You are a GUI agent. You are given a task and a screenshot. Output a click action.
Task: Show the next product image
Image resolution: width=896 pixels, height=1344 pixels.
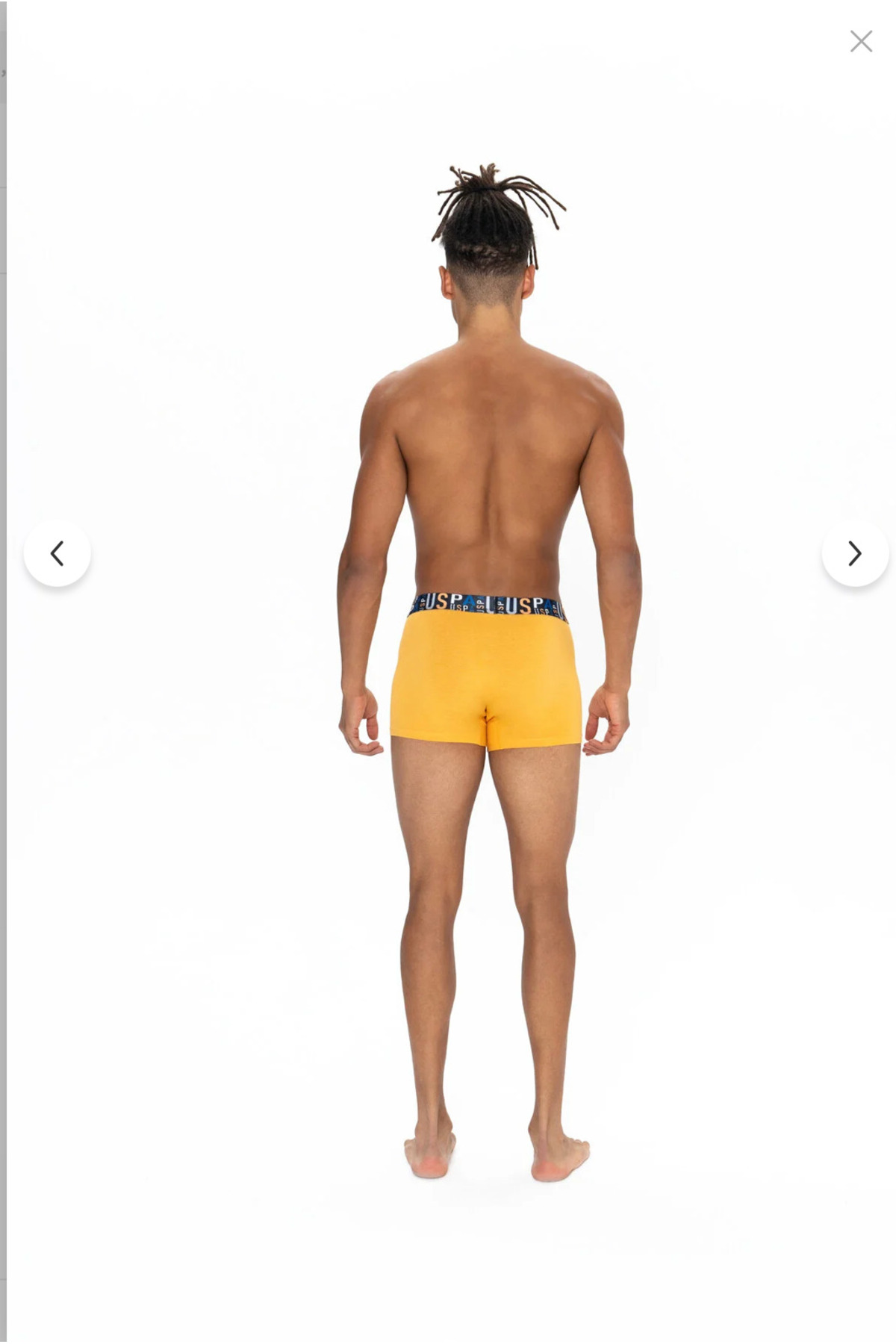pos(855,553)
